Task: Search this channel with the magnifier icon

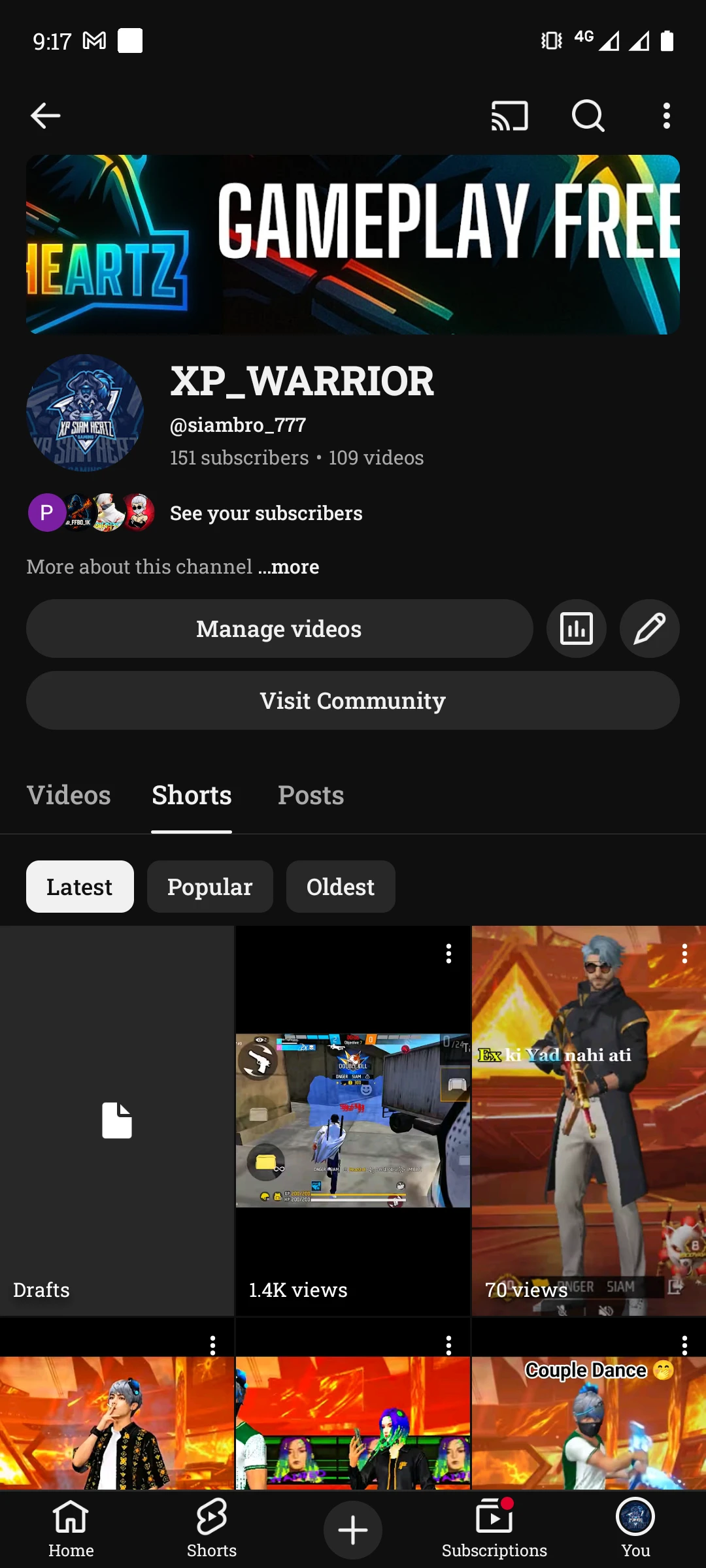Action: click(588, 116)
